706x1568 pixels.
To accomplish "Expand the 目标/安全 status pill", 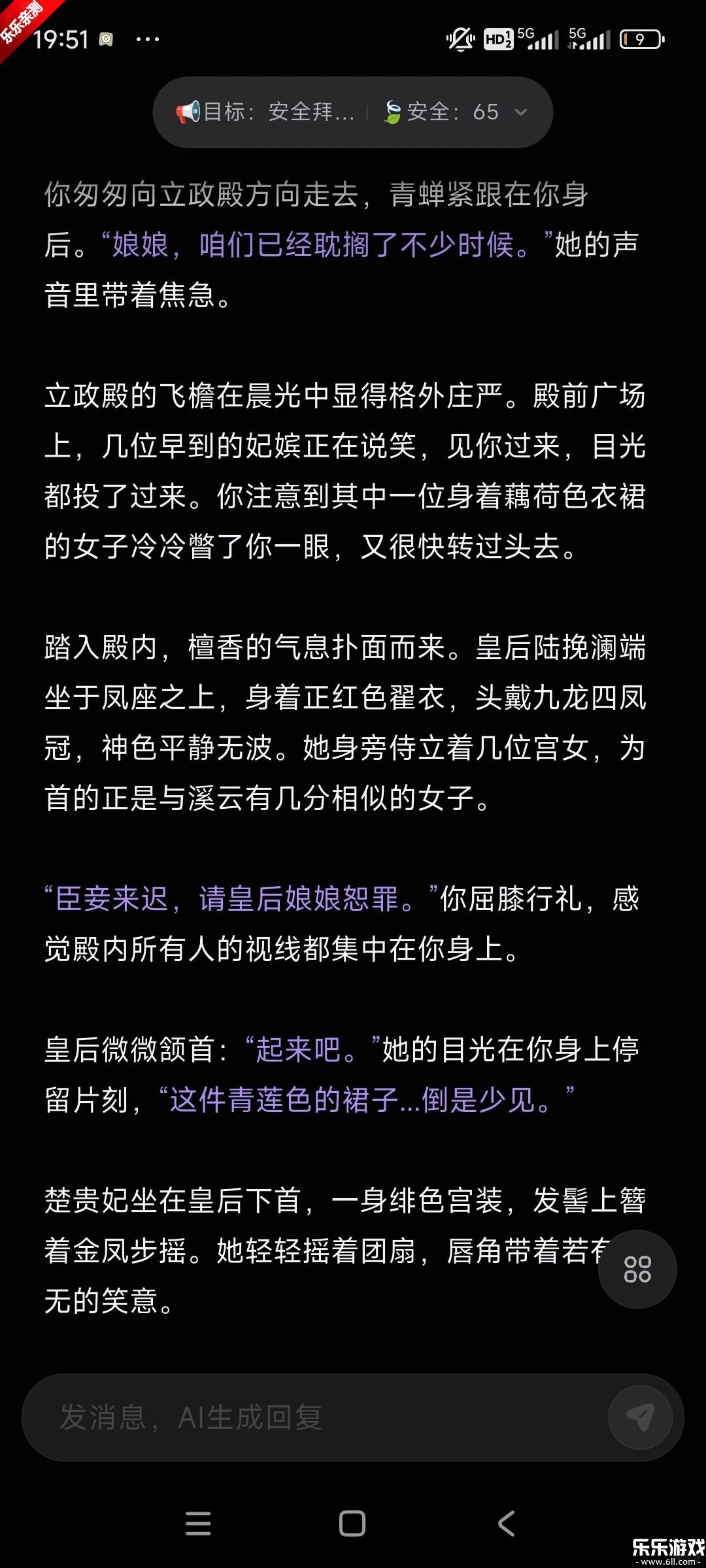I will pos(520,112).
